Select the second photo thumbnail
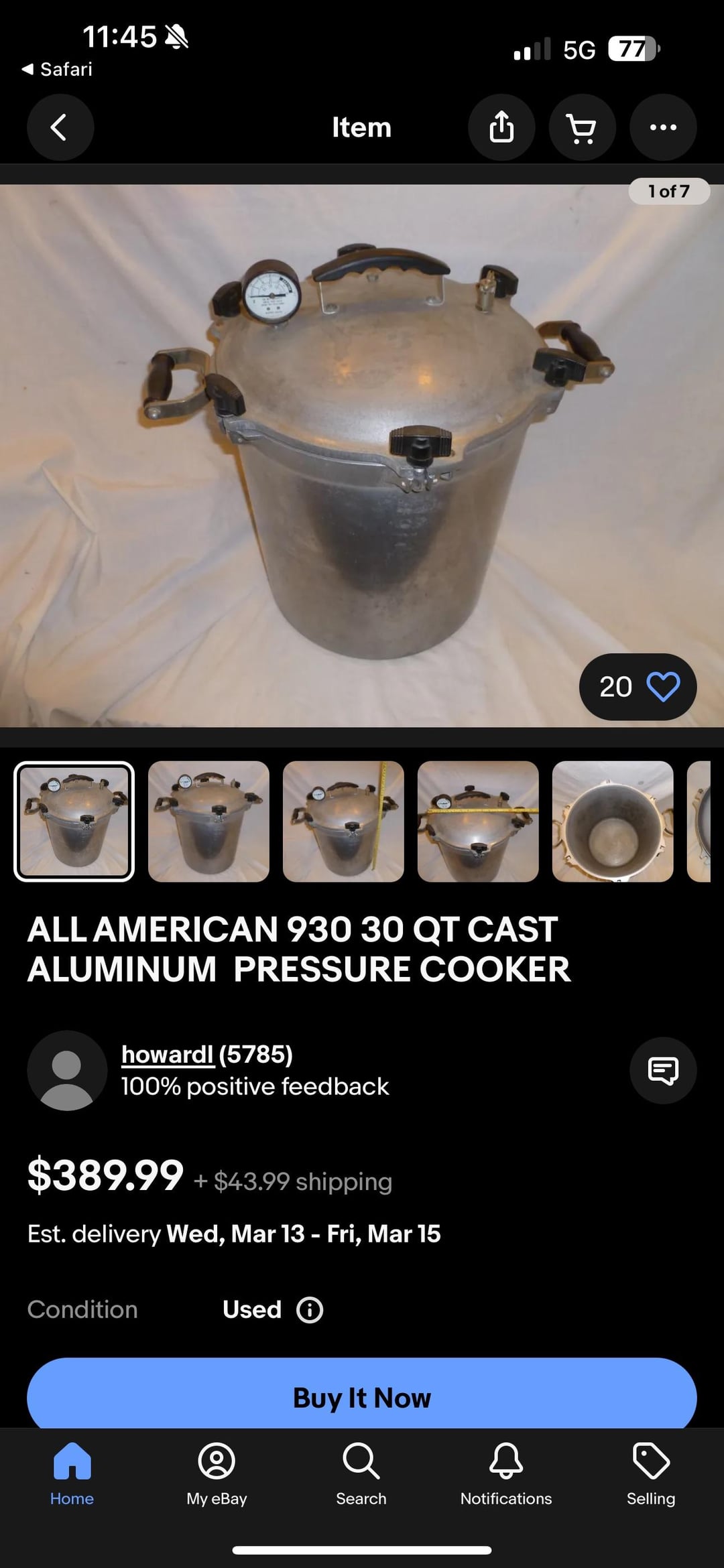The image size is (724, 1568). [x=208, y=822]
